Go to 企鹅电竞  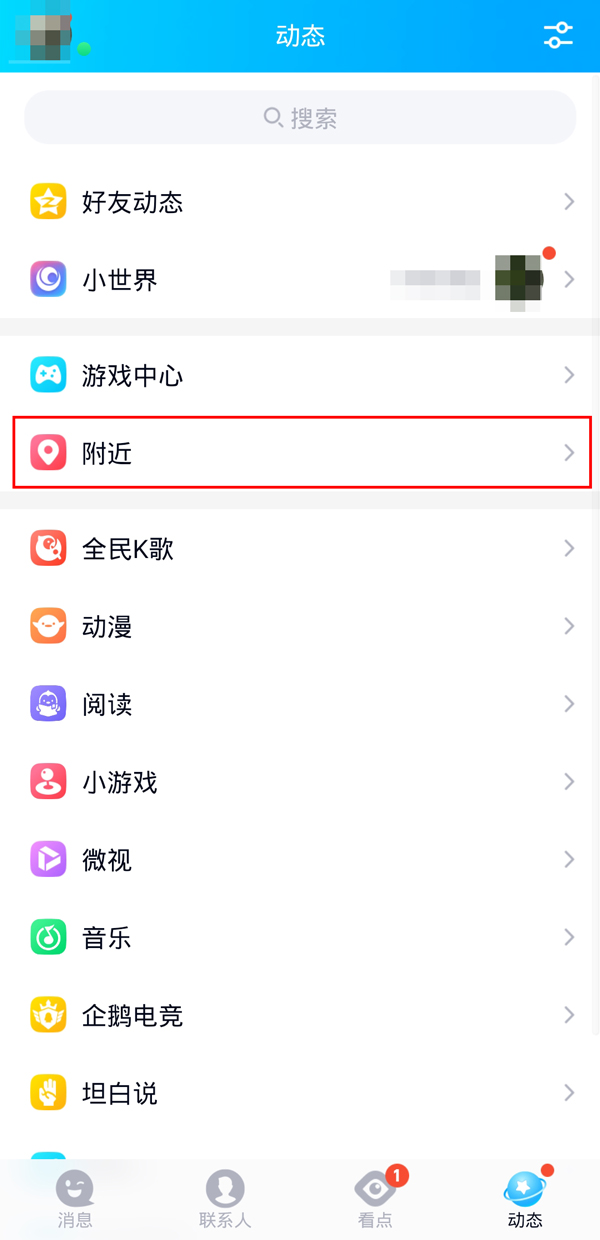[x=300, y=1016]
